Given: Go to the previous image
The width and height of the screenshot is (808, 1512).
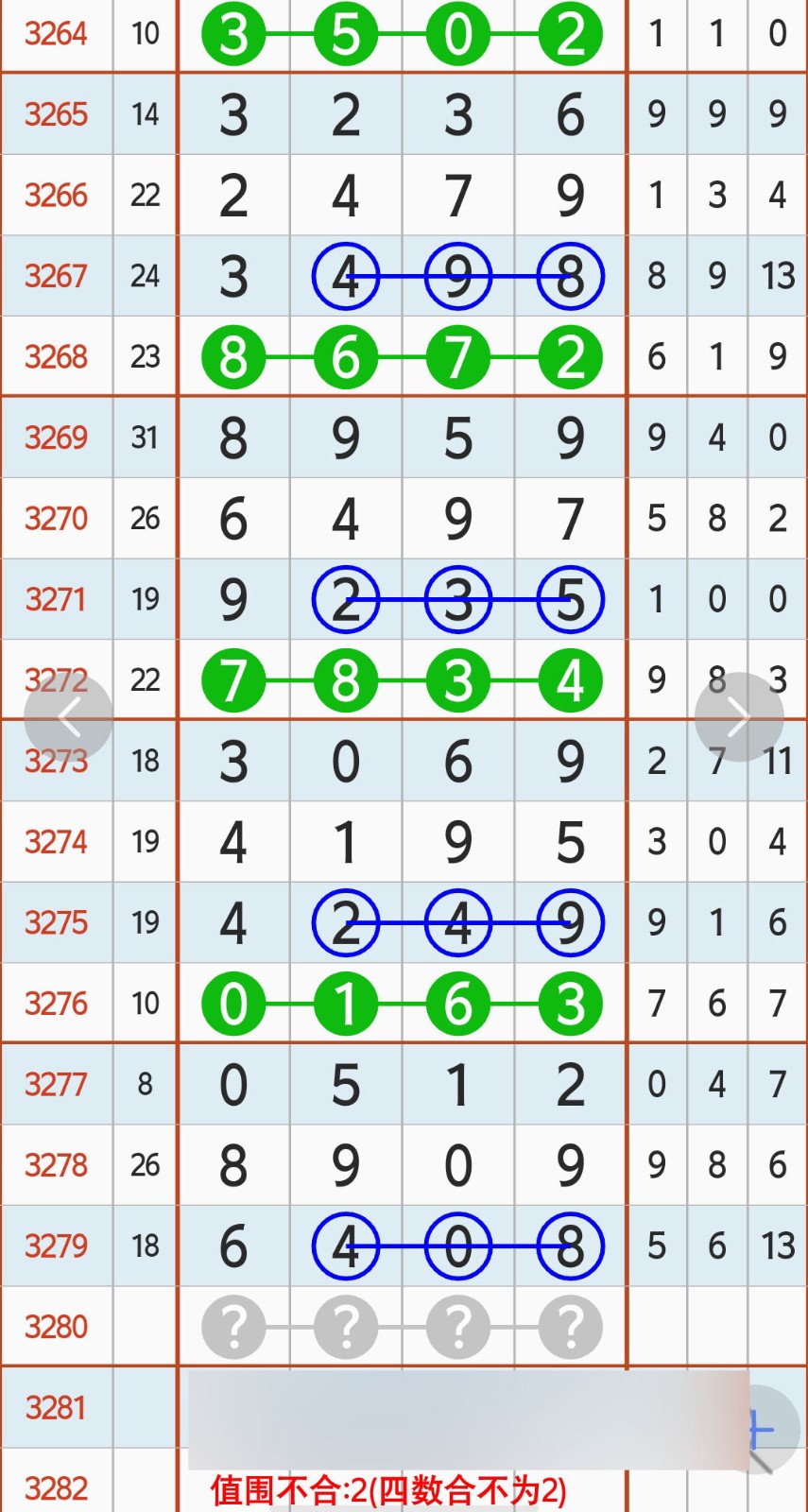Looking at the screenshot, I should tap(69, 717).
